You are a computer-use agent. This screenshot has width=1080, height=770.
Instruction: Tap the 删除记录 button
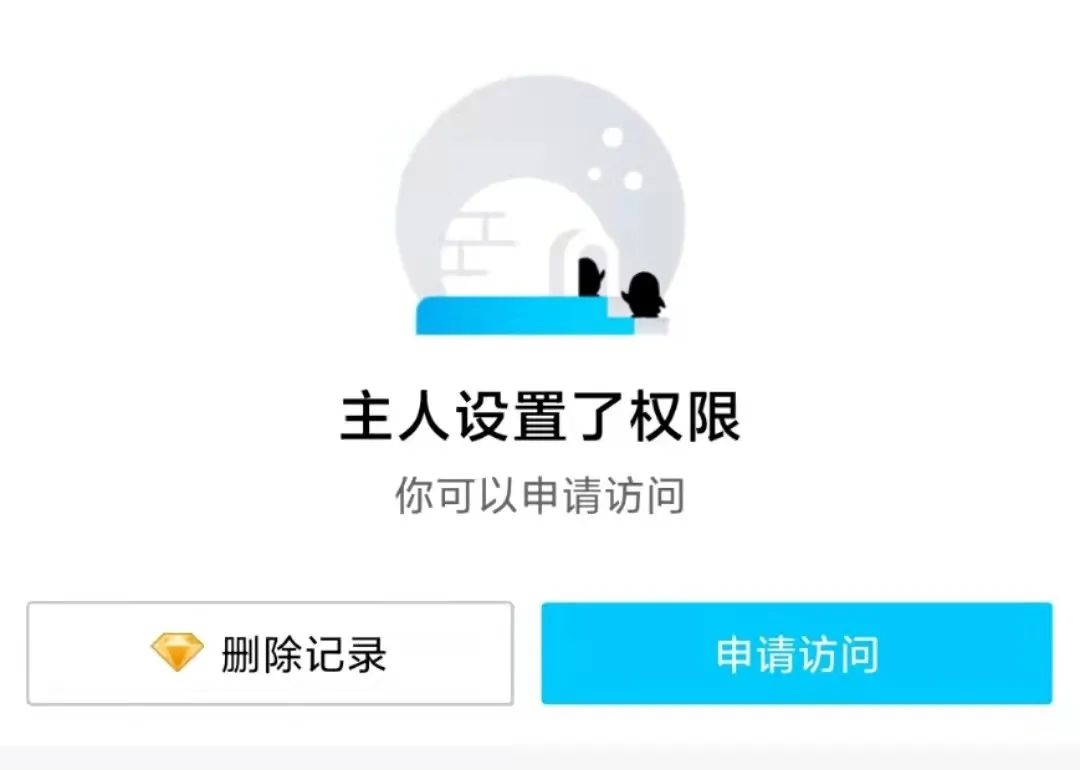[x=270, y=654]
